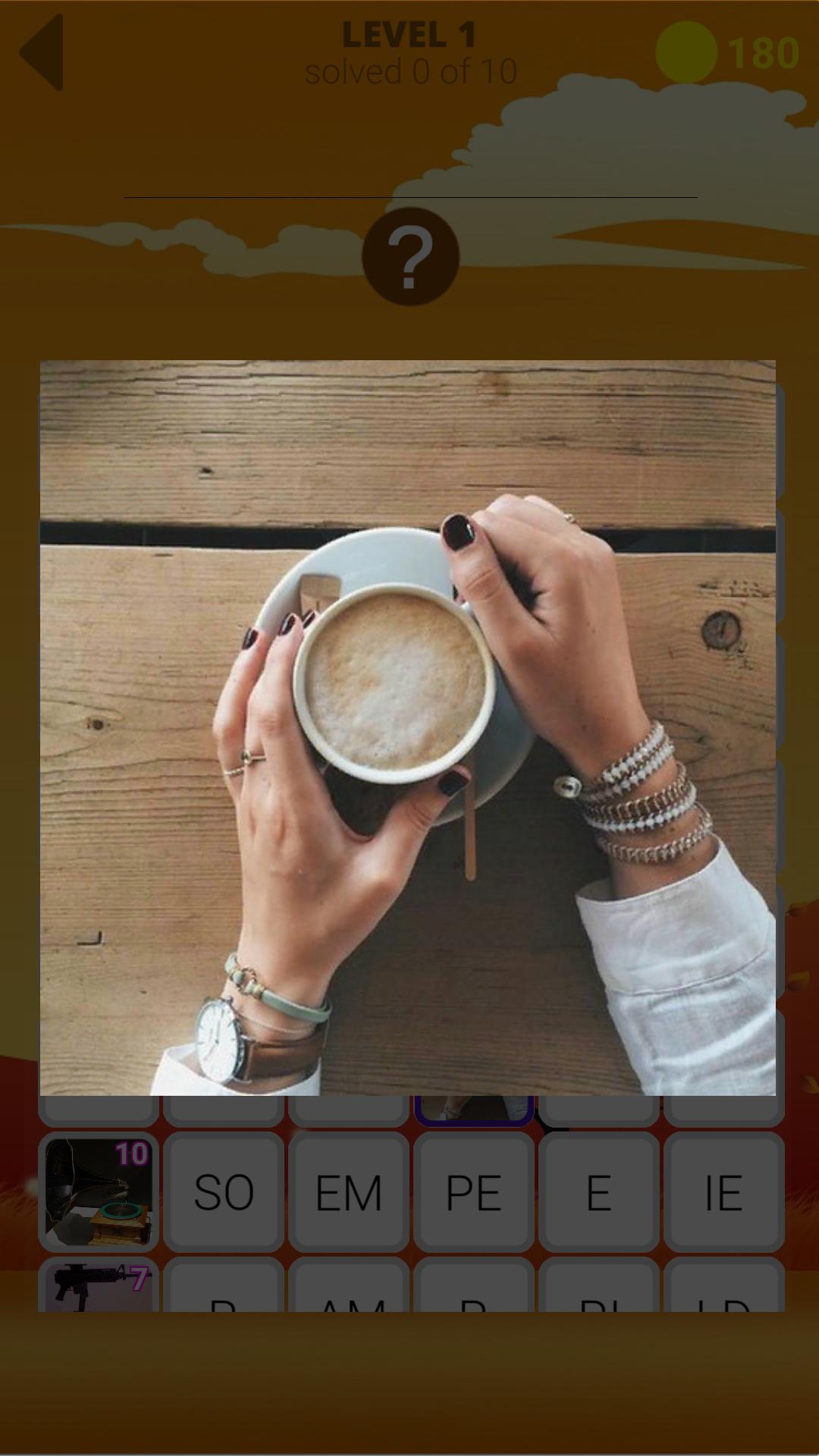
Task: Select the EM letter tile
Action: pos(349,1192)
